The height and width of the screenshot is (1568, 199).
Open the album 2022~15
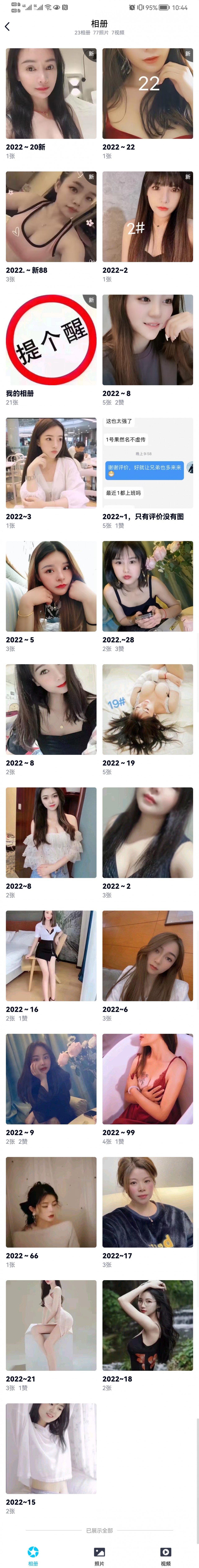51,1449
